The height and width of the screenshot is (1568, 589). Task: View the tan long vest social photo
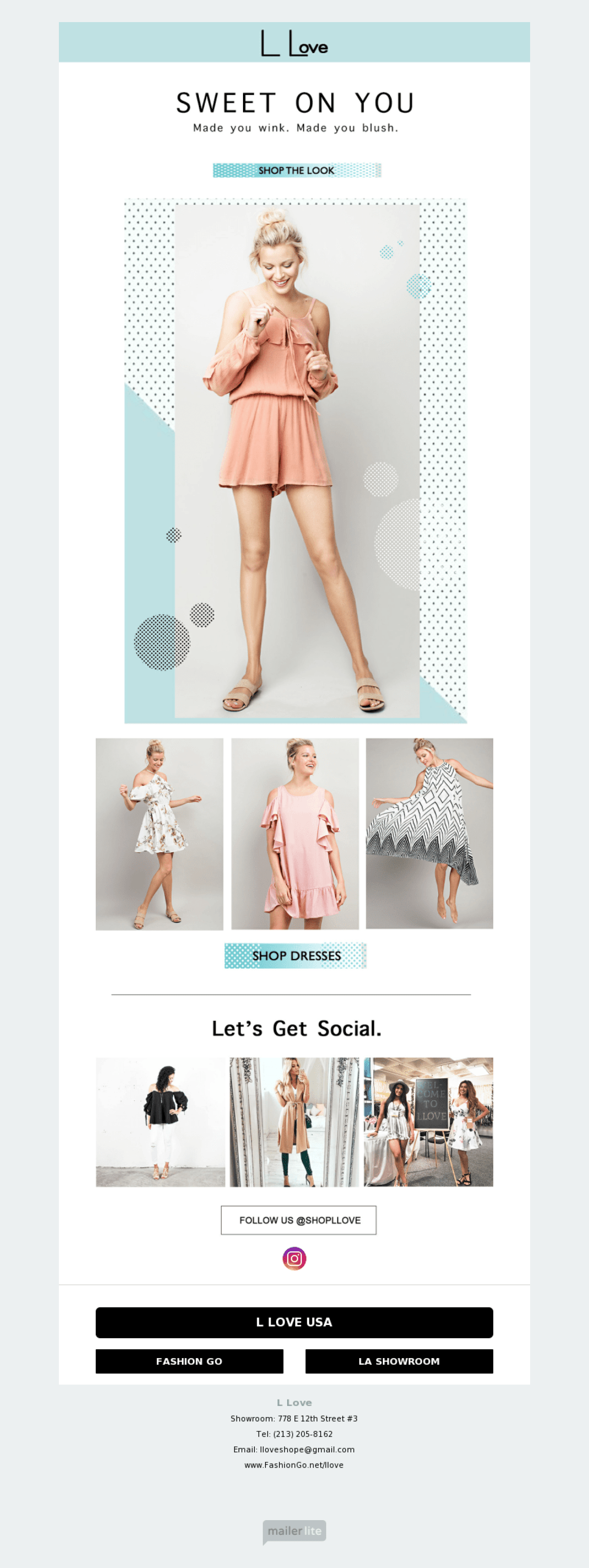click(x=294, y=1122)
